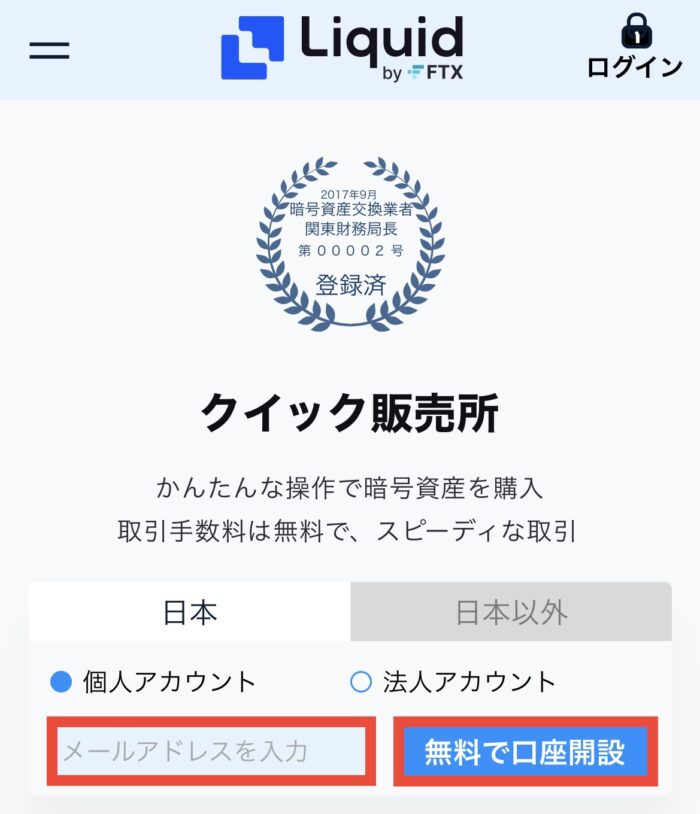This screenshot has width=700, height=814.
Task: Switch to the 日本 tab
Action: [190, 612]
